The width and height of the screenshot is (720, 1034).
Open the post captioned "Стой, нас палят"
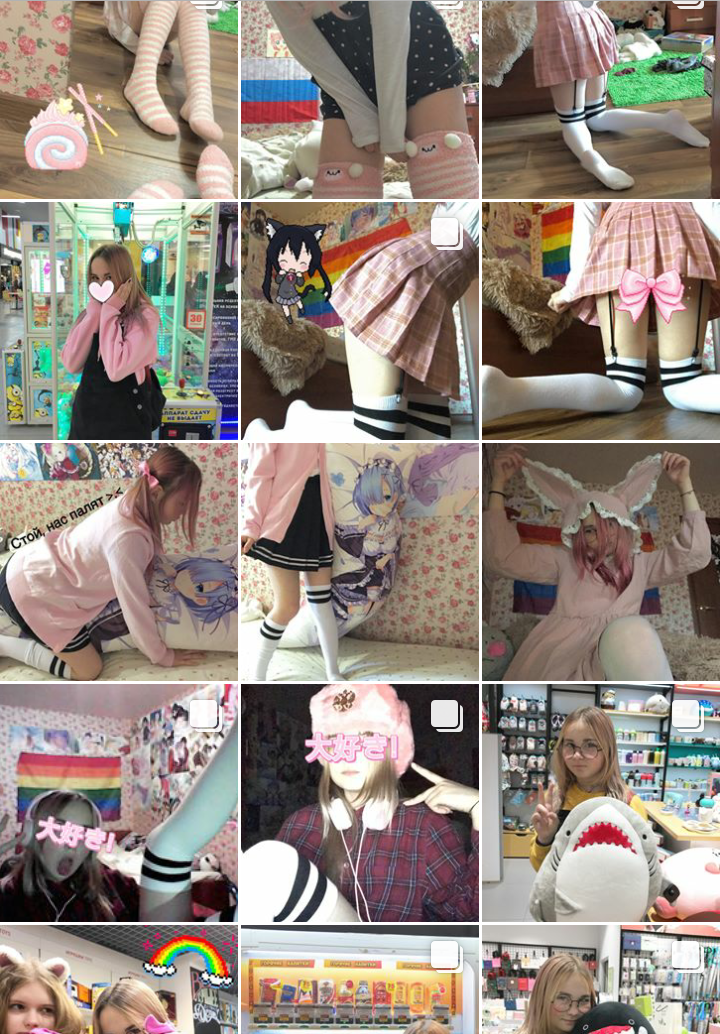[x=119, y=562]
